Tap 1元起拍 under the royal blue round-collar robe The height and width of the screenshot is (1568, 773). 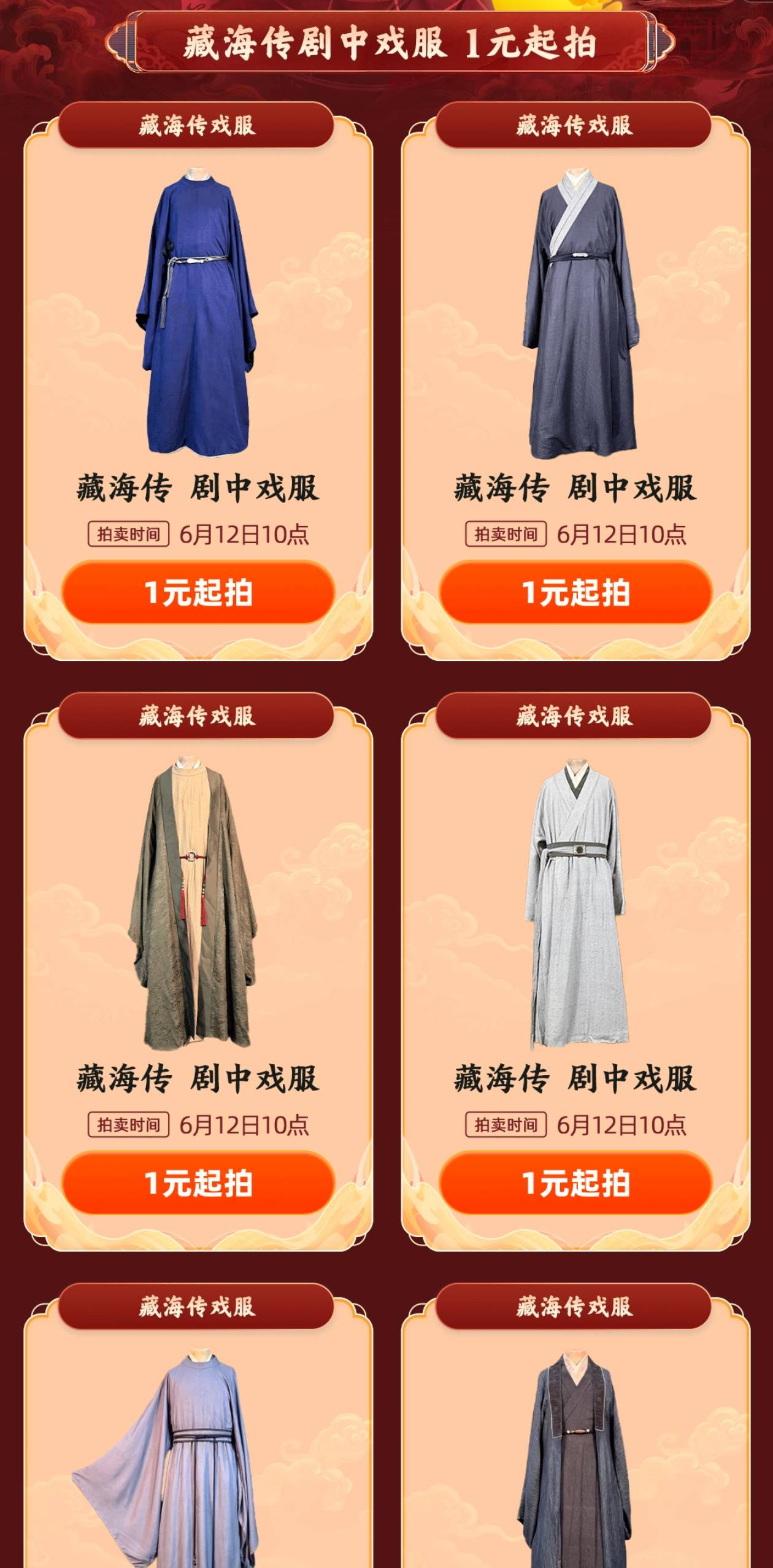(198, 593)
